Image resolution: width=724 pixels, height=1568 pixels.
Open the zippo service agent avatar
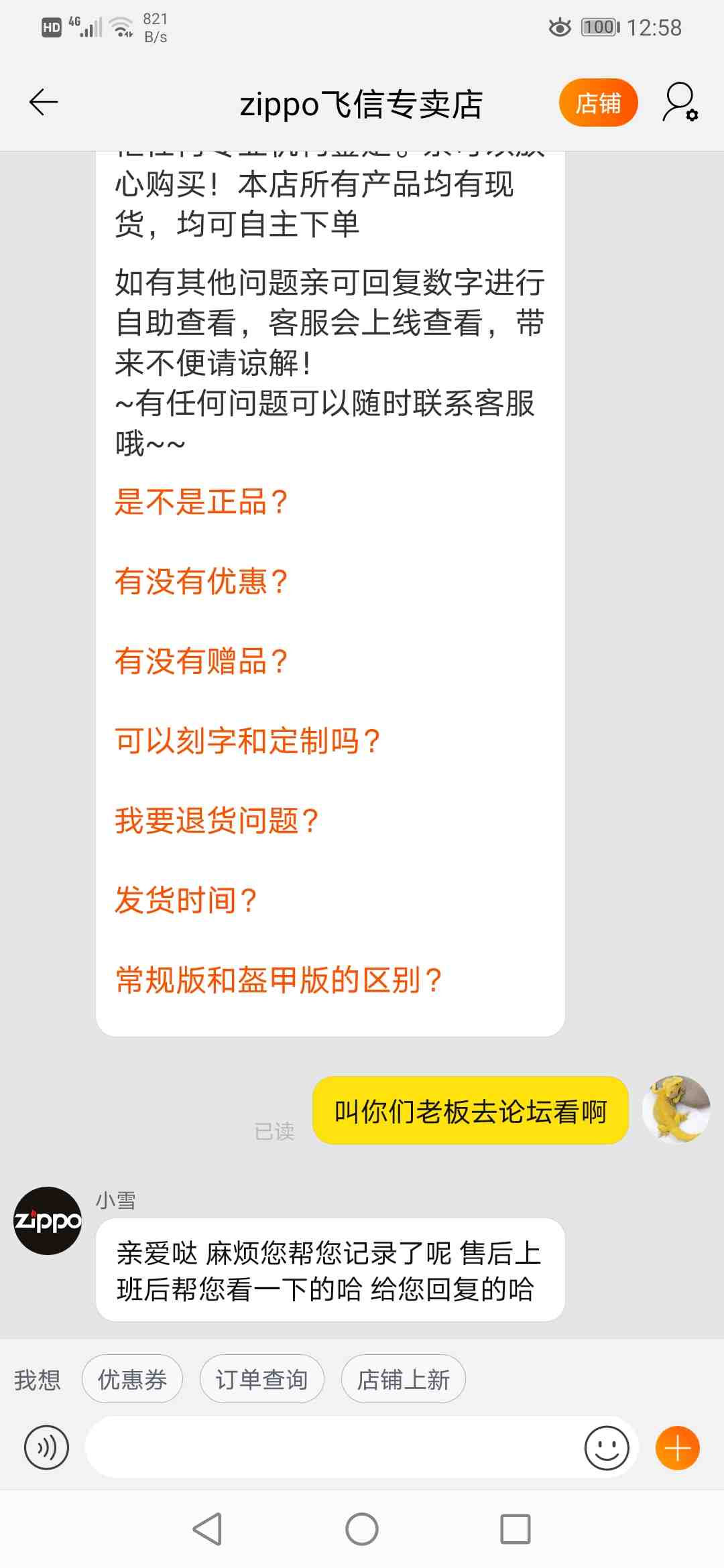pos(48,1221)
